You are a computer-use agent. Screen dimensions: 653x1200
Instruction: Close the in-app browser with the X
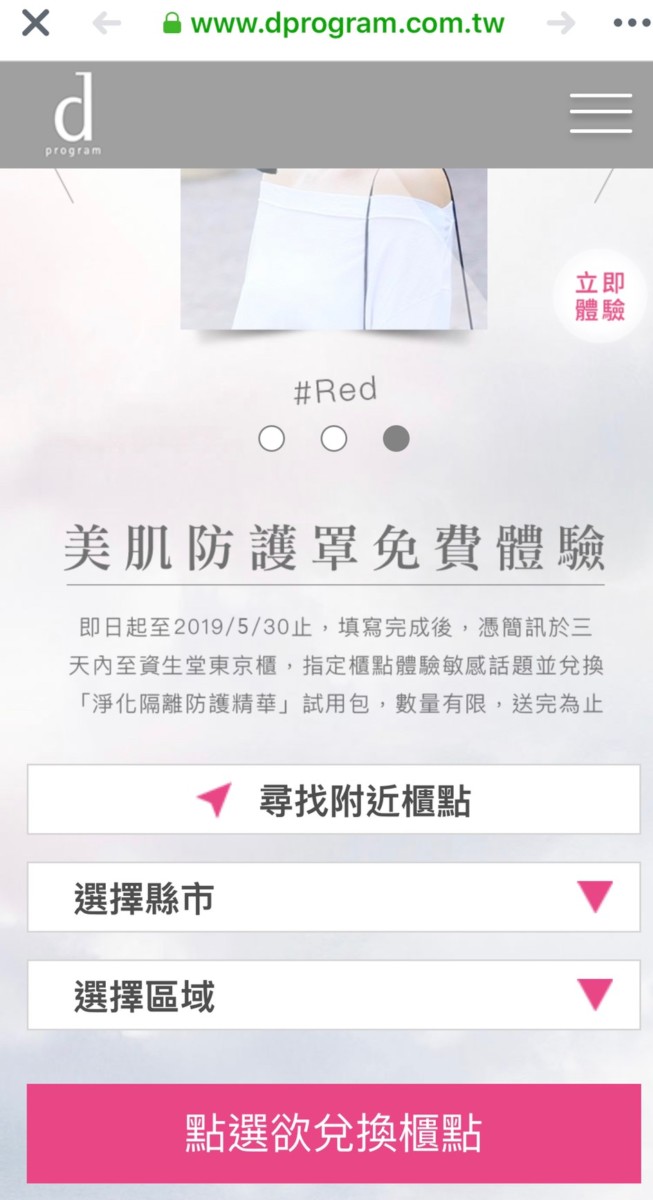click(x=35, y=23)
